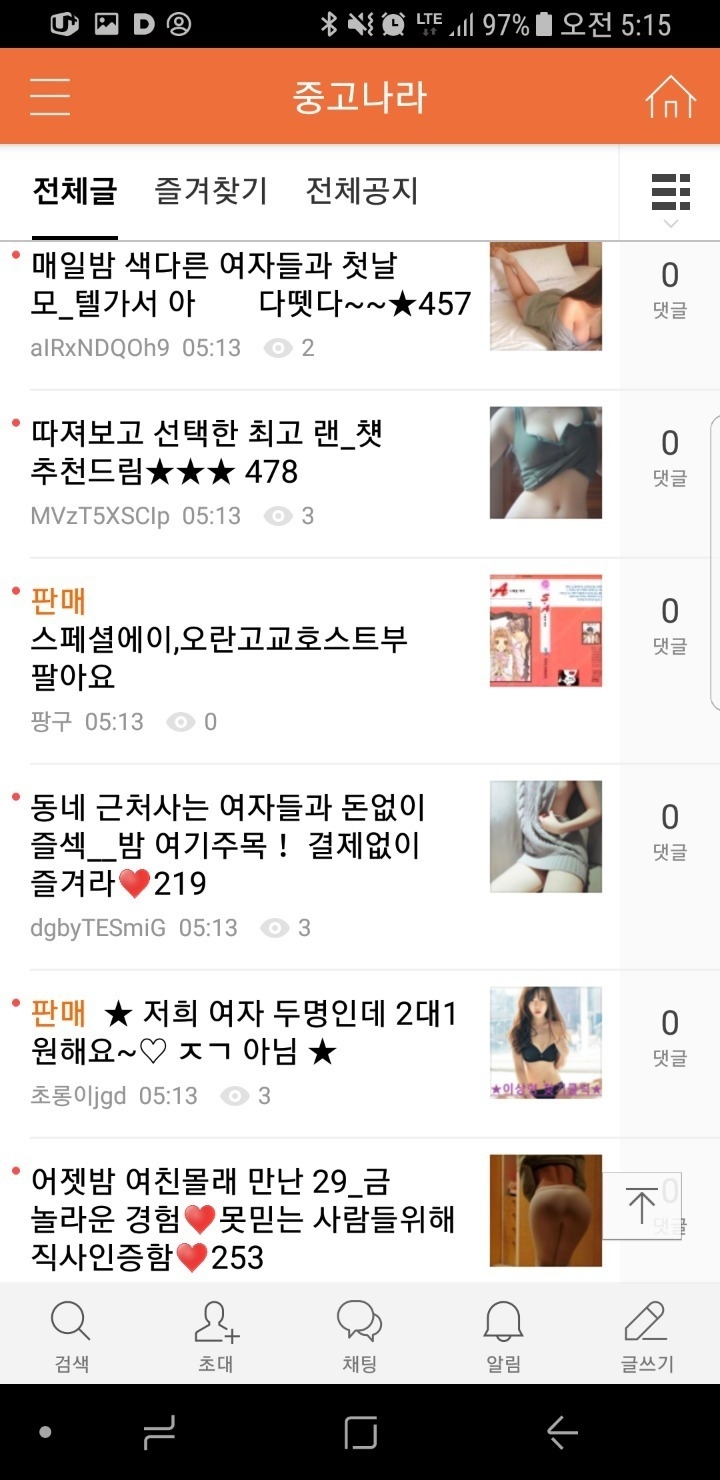
Task: Open 초대 invite in the bottom bar
Action: (x=216, y=1335)
